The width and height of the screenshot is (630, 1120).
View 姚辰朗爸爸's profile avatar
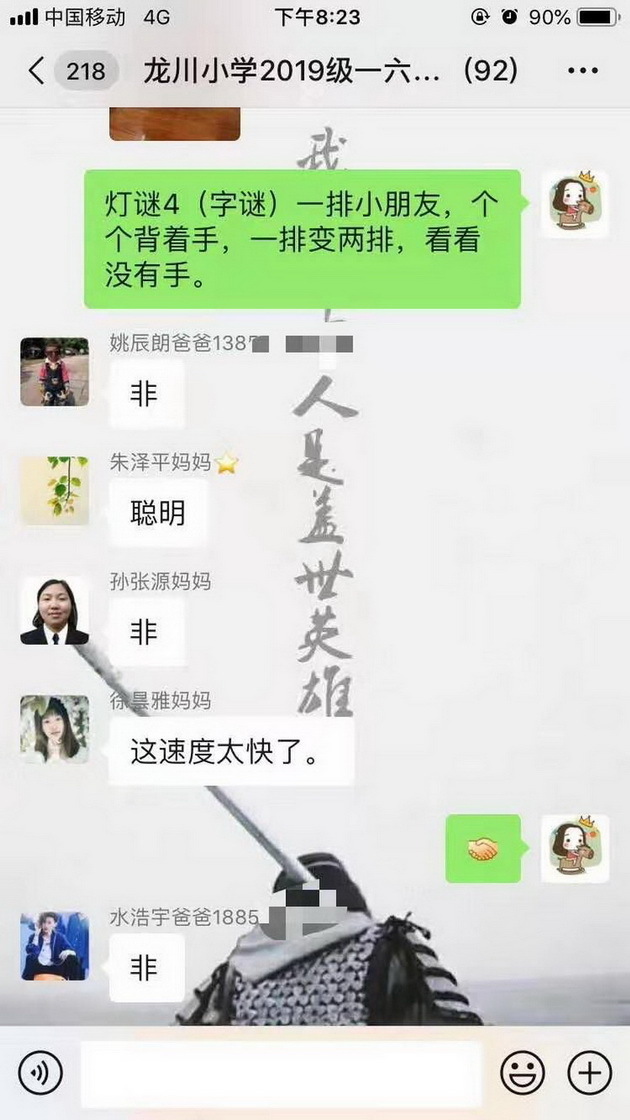55,372
